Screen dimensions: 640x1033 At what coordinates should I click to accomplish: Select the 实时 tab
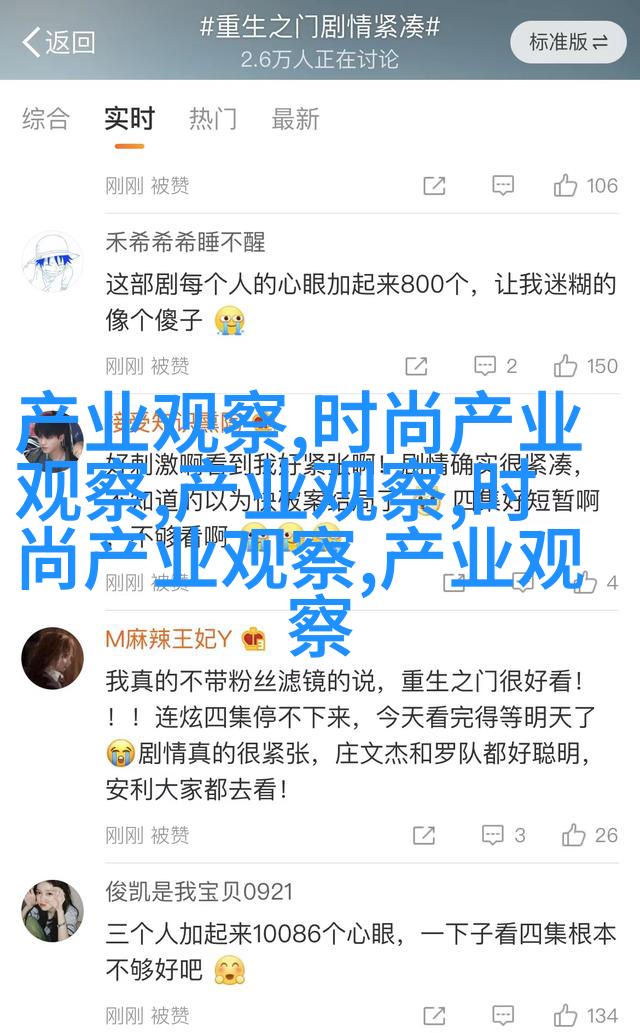(x=129, y=119)
